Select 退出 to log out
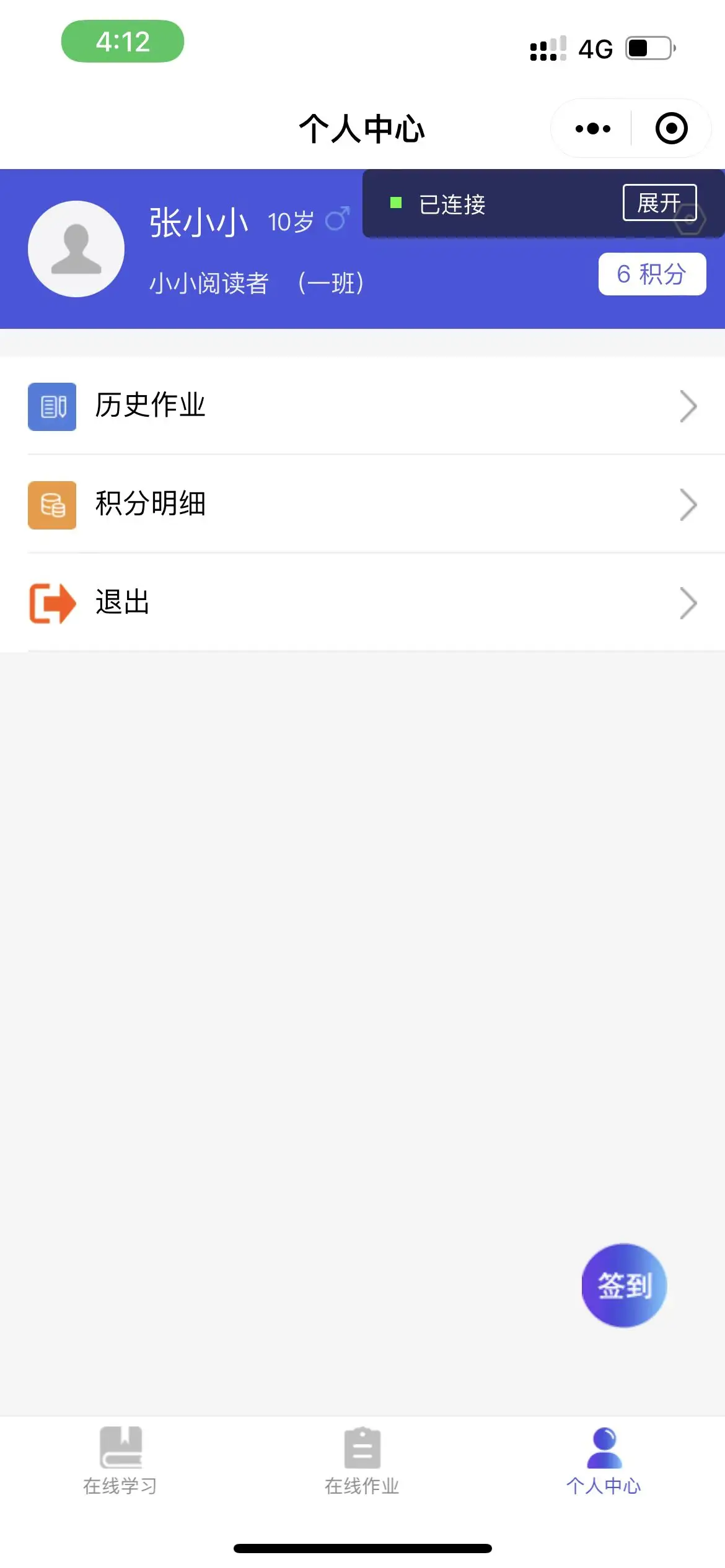 362,603
